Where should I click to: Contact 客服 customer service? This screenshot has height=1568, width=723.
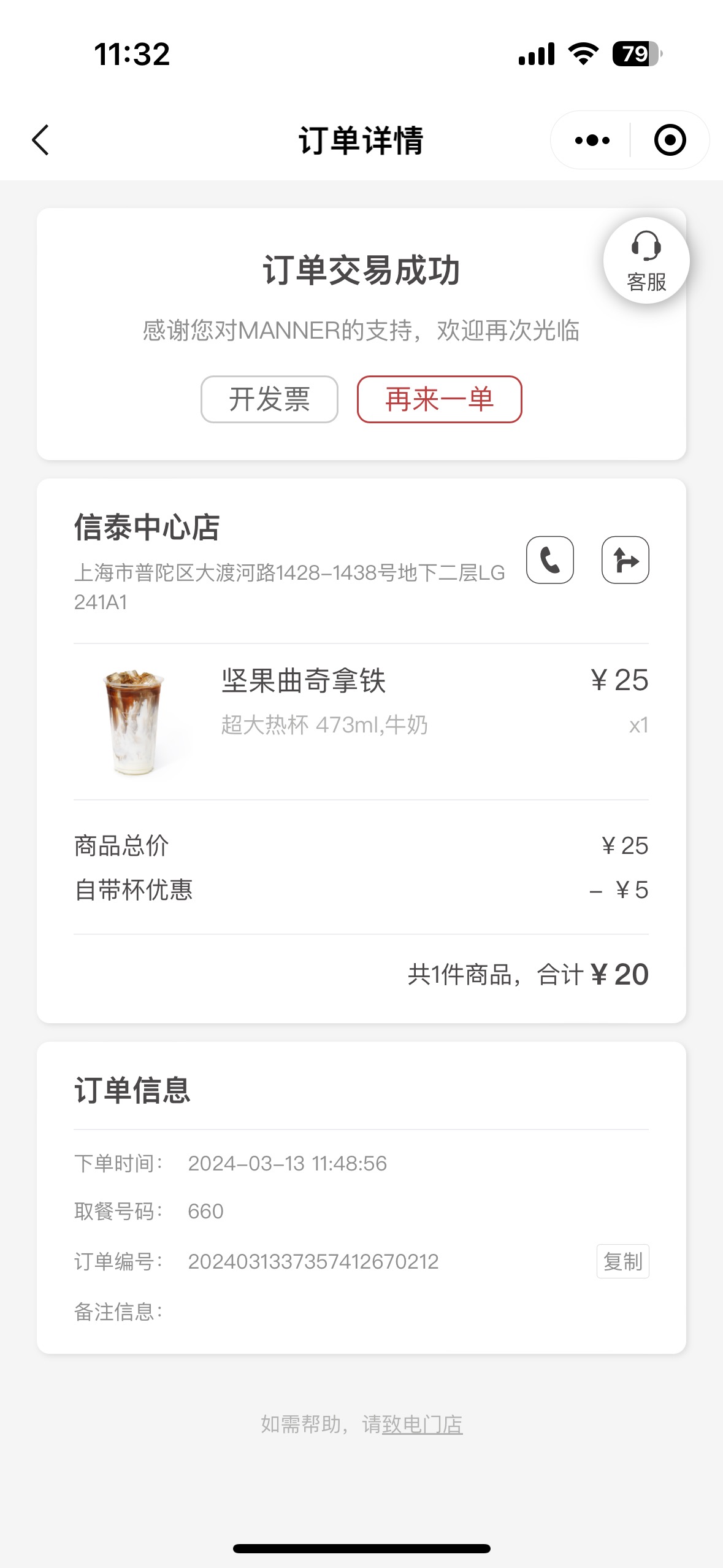(646, 261)
